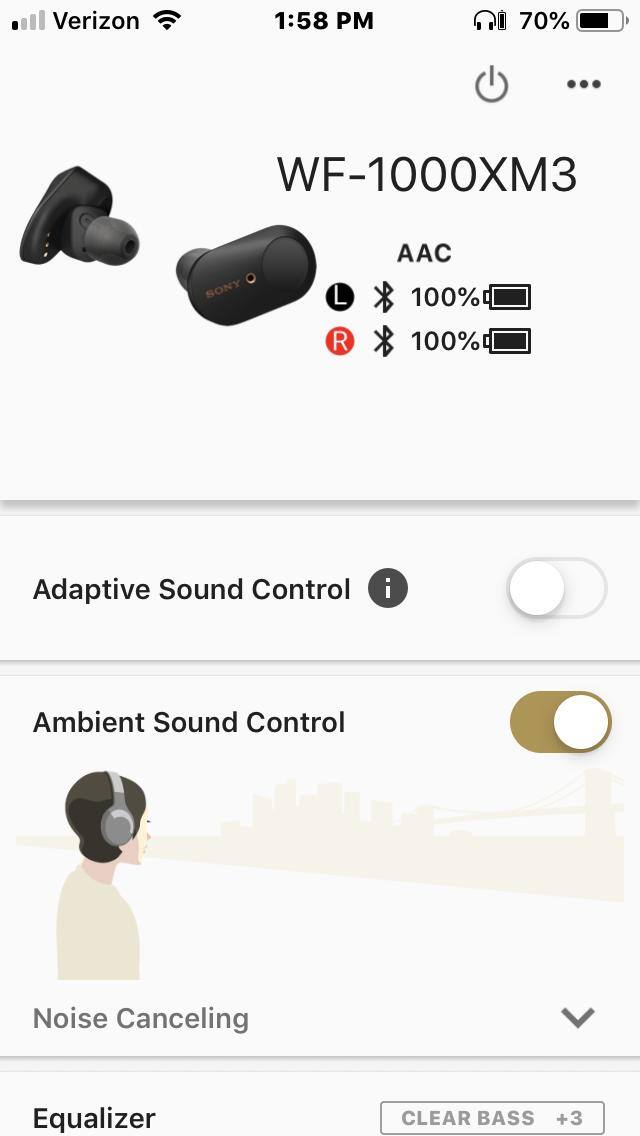Expand the Noise Canceling section
Screen dimensions: 640x1136
point(578,1018)
